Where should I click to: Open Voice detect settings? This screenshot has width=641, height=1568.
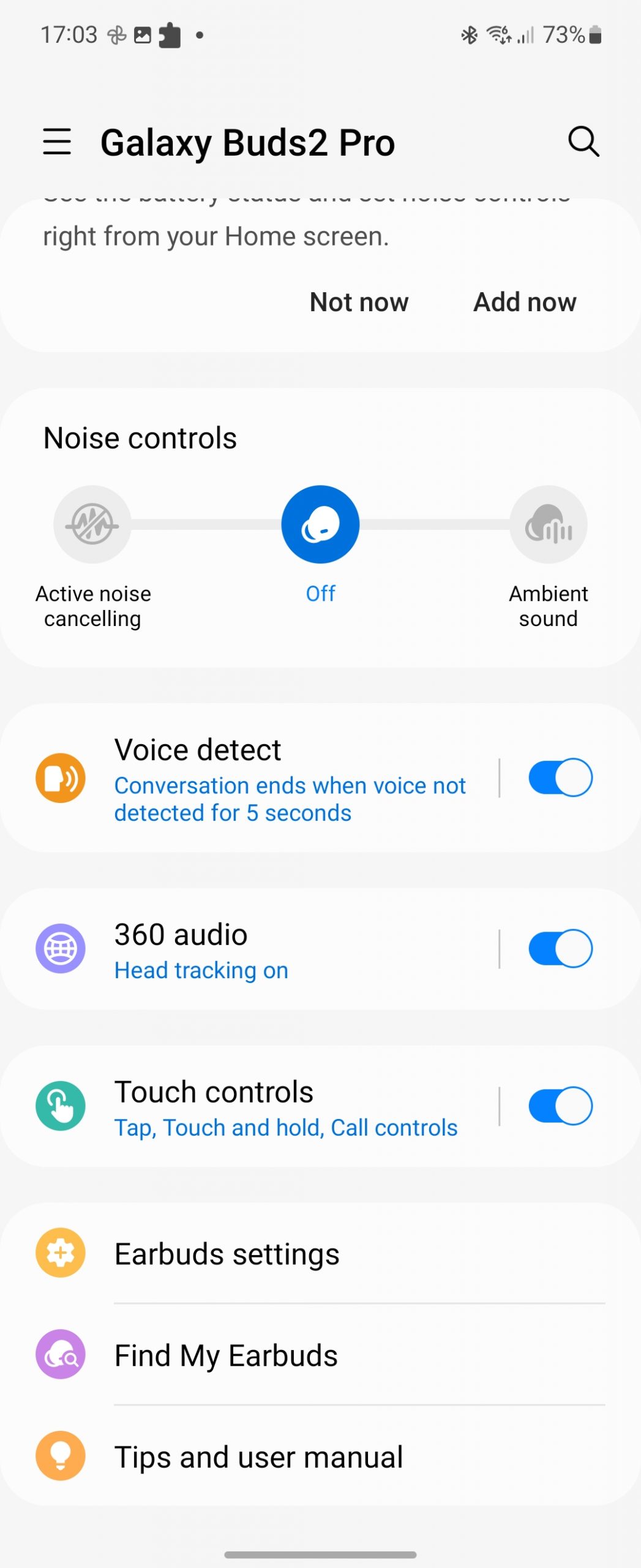(263, 778)
